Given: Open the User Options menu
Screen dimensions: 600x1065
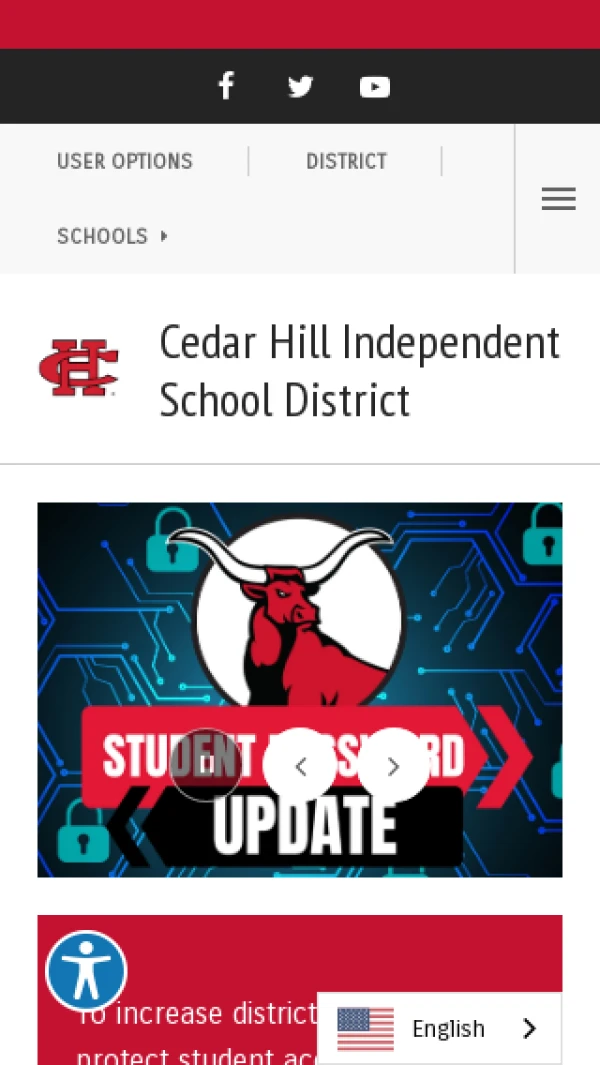Looking at the screenshot, I should click(x=125, y=161).
